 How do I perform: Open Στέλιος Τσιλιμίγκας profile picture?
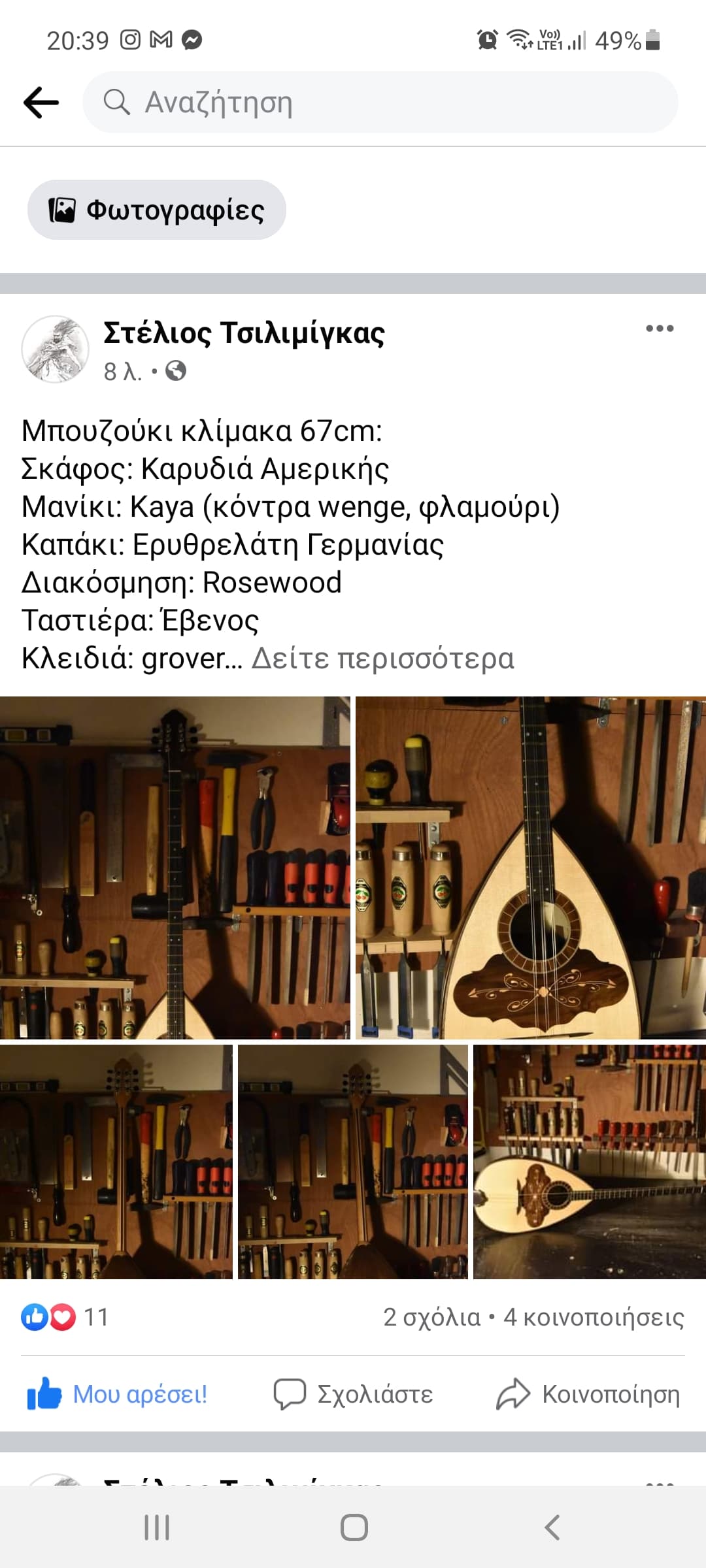point(55,349)
